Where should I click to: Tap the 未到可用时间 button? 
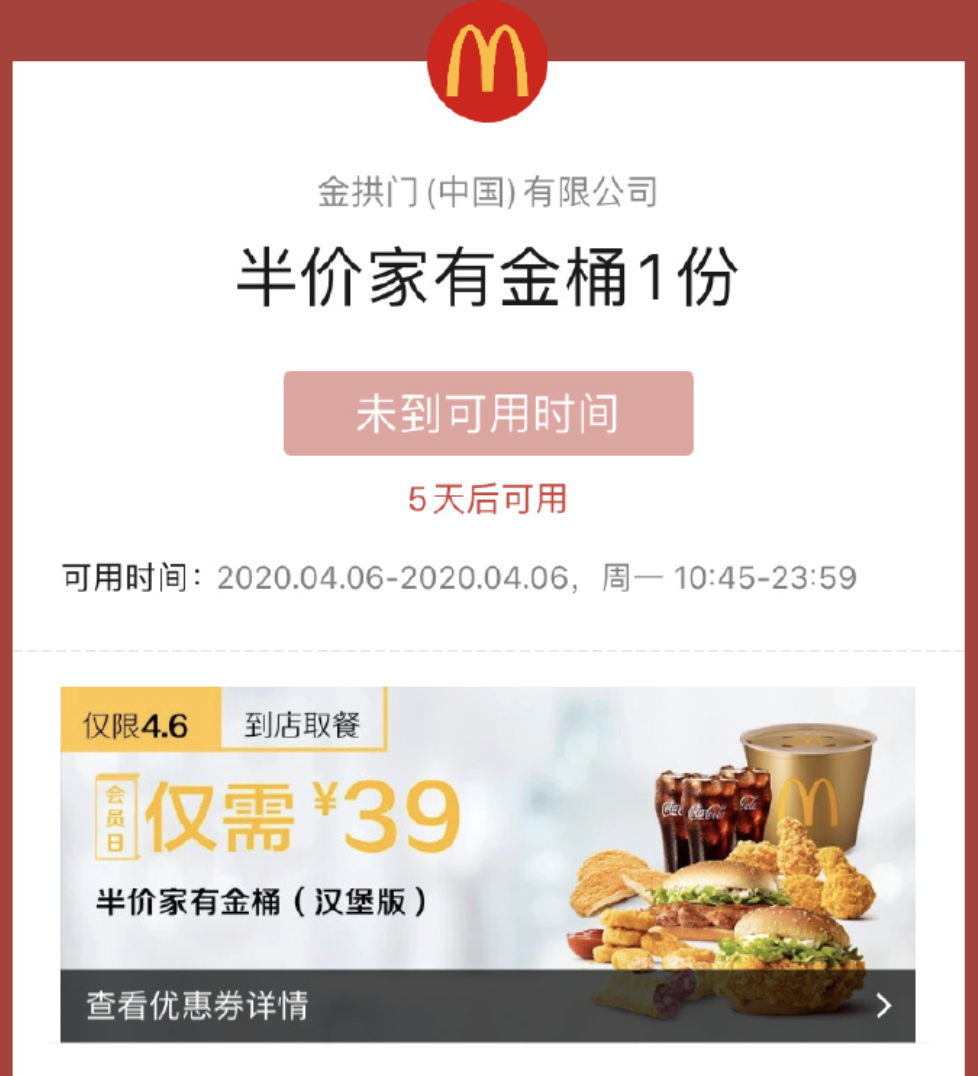coord(488,414)
